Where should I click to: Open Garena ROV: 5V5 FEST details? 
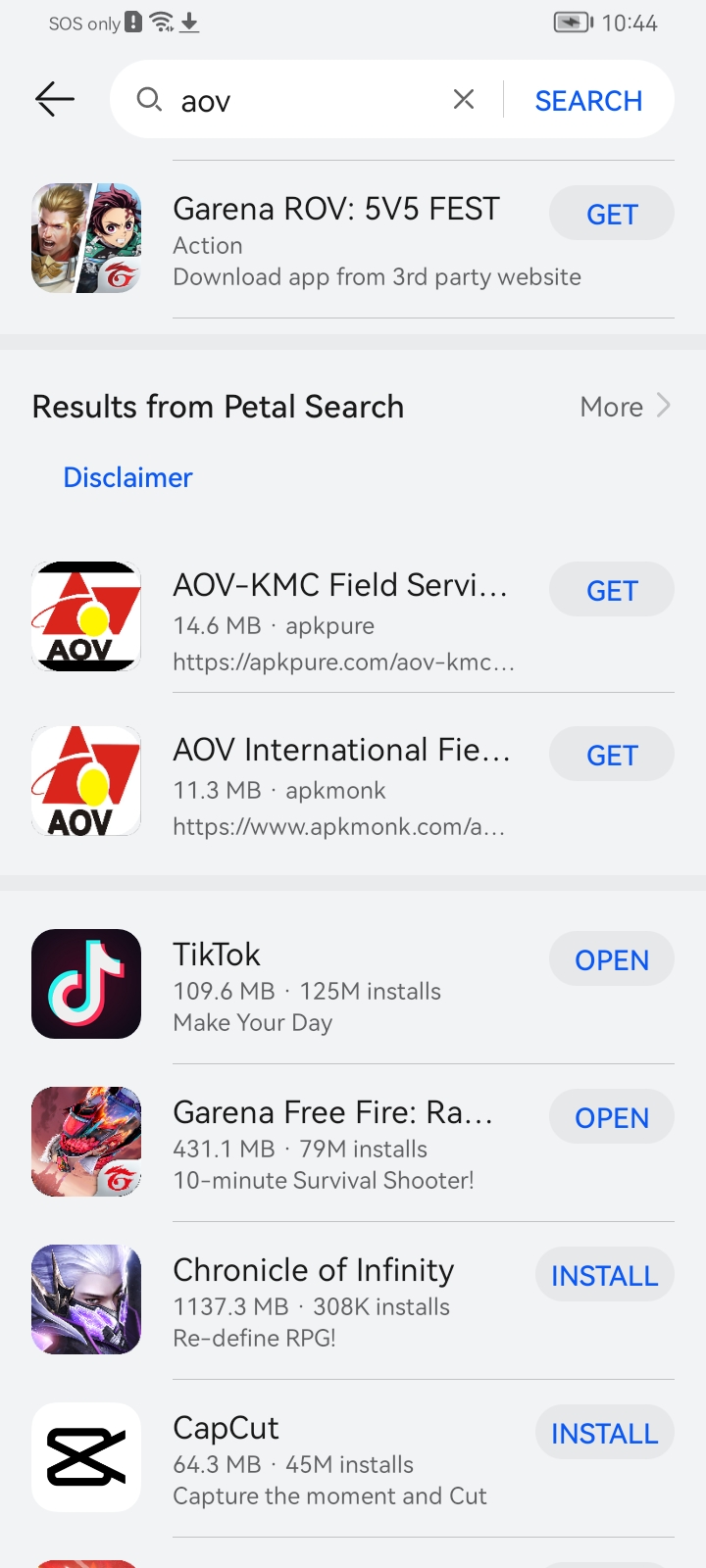pos(335,239)
